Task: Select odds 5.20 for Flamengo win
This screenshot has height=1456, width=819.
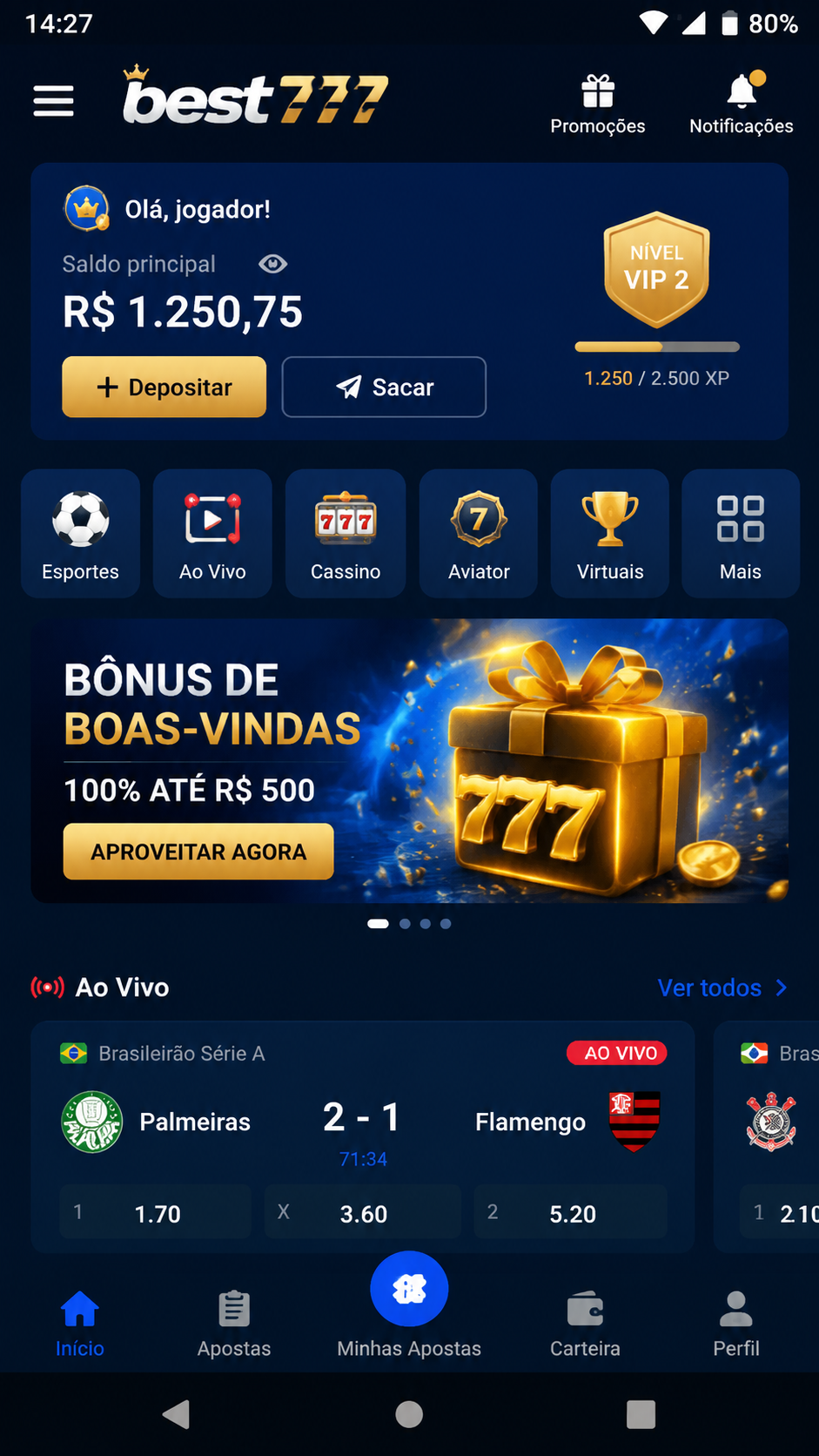Action: [x=571, y=1212]
